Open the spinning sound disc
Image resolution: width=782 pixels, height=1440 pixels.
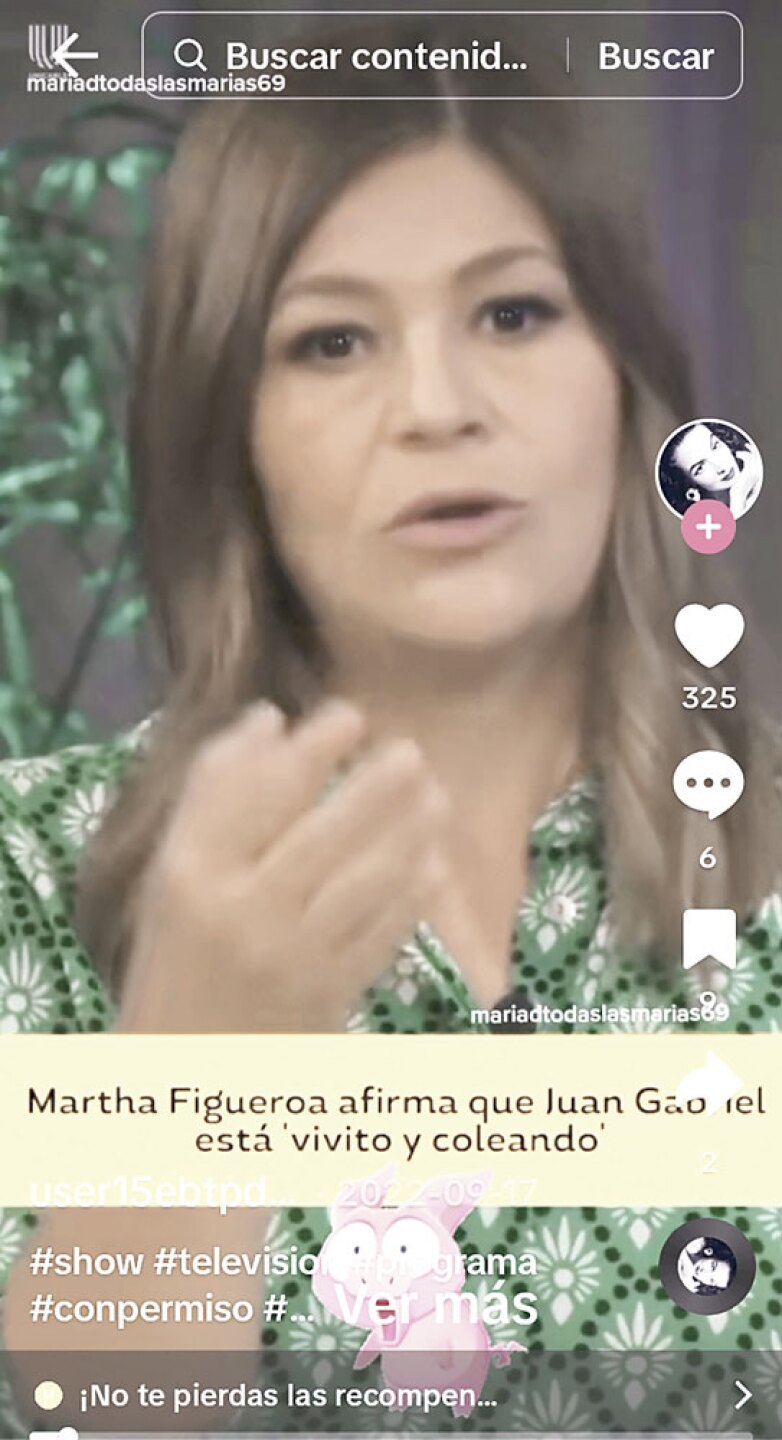[707, 1265]
